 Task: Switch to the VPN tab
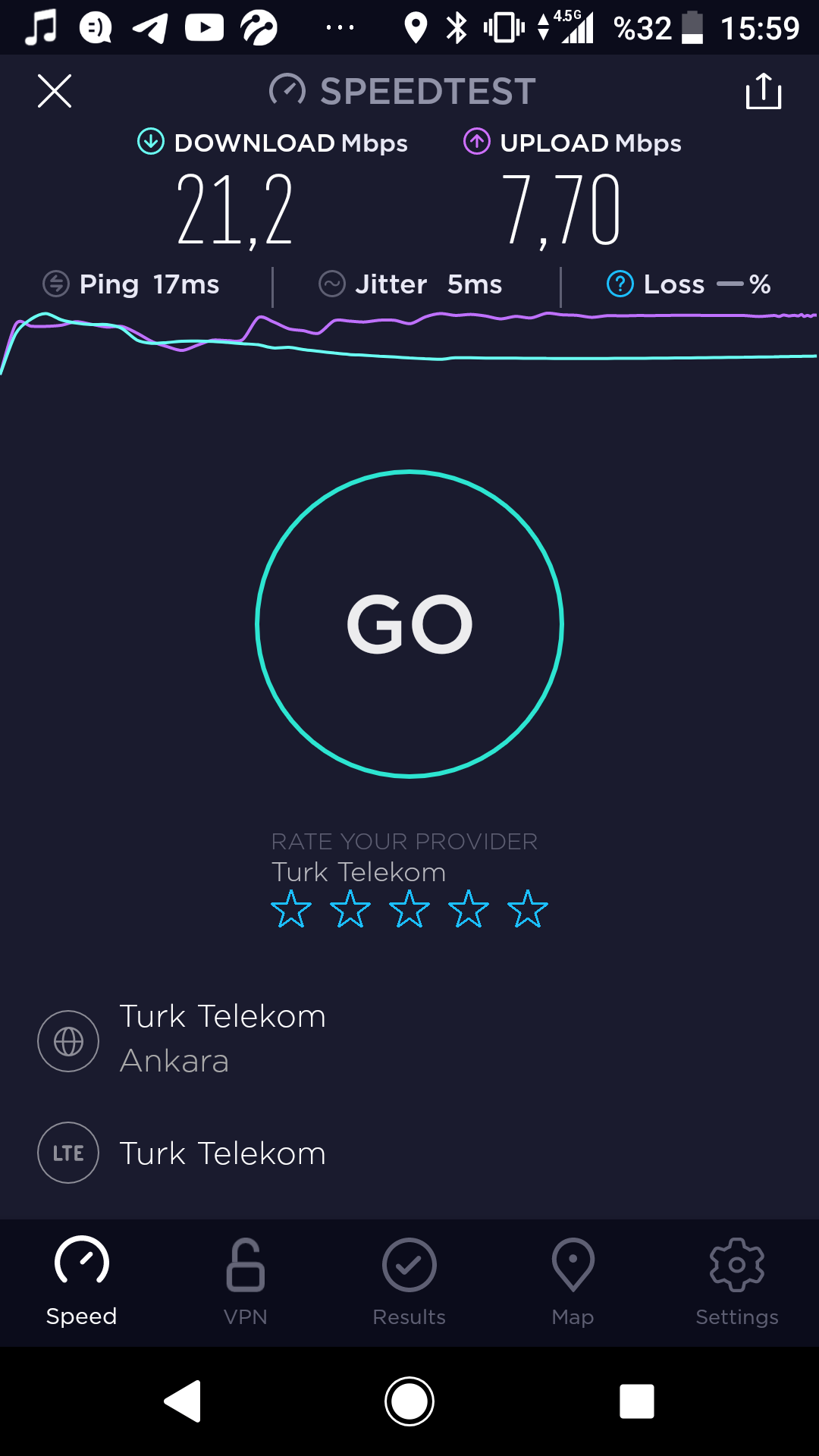246,1282
